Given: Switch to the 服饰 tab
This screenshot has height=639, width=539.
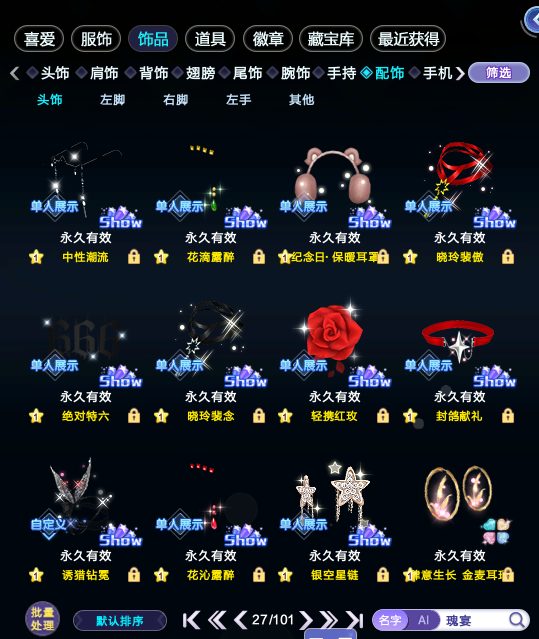Looking at the screenshot, I should [x=96, y=39].
